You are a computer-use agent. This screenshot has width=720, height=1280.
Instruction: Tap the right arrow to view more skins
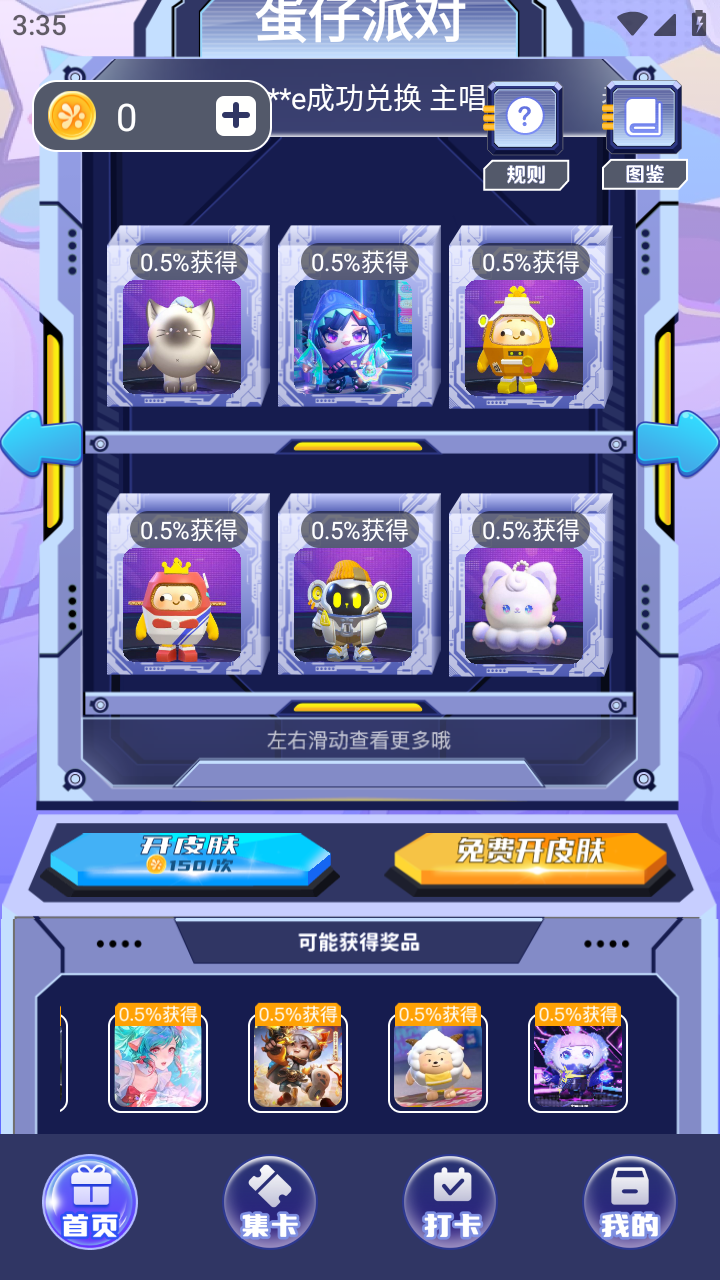[x=679, y=441]
